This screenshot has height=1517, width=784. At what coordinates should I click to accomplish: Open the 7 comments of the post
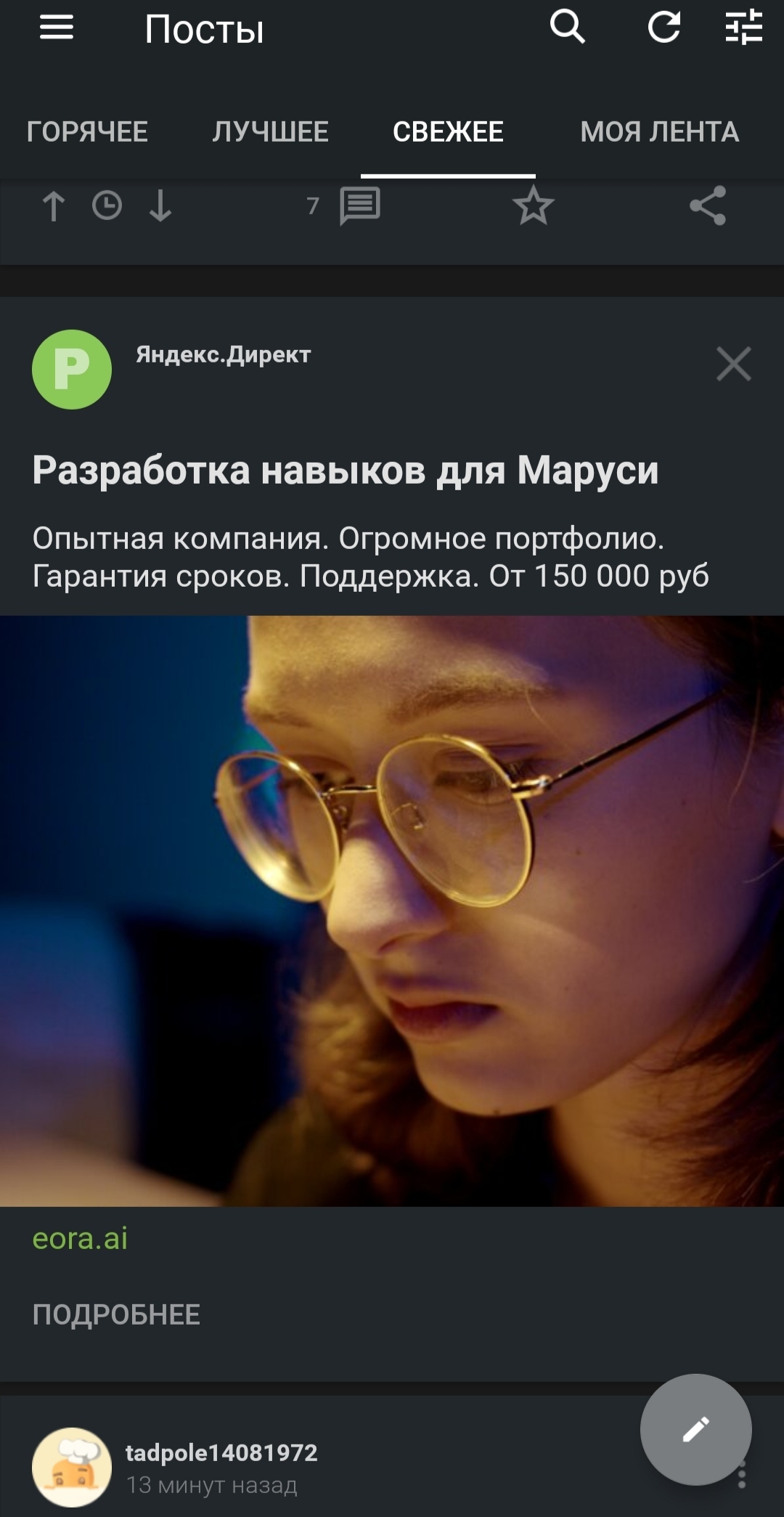click(359, 206)
